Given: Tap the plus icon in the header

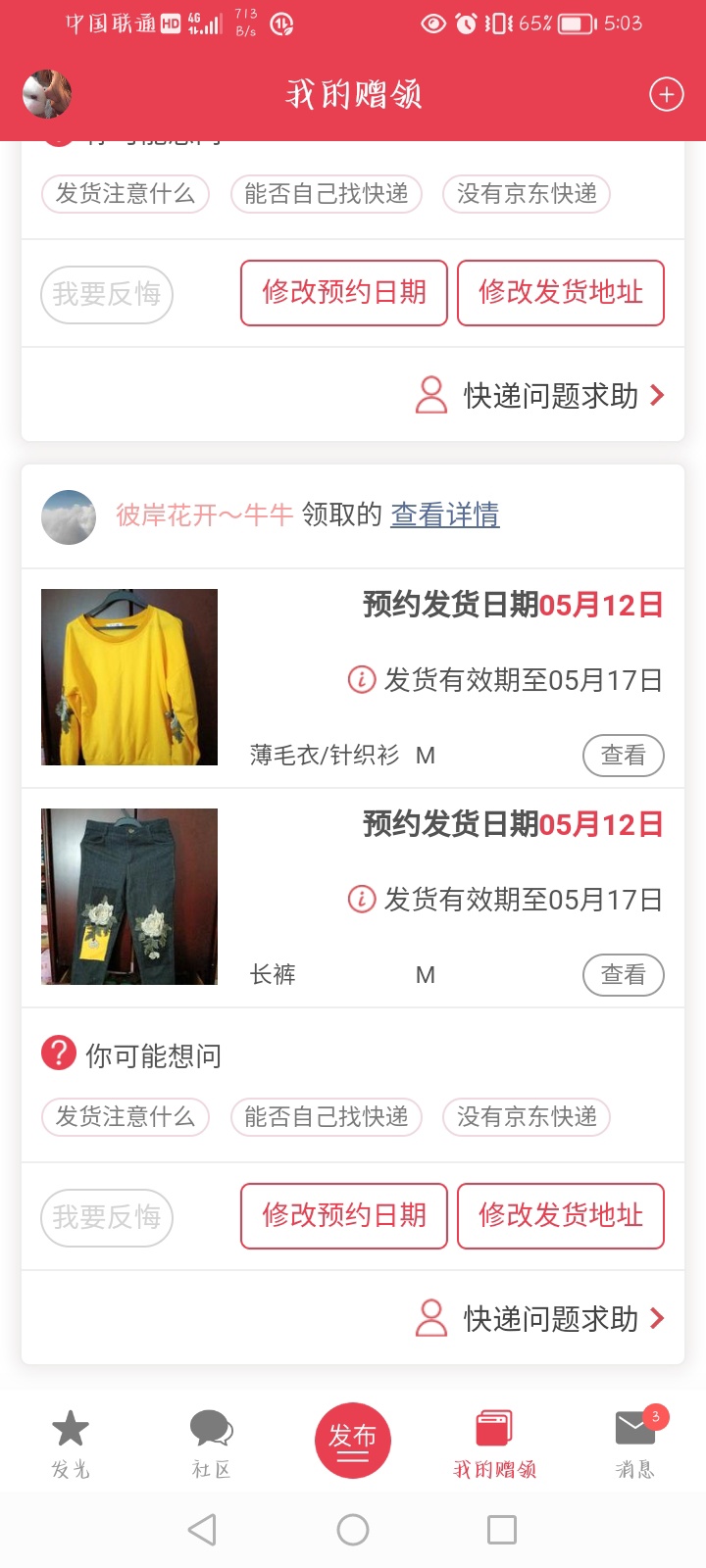Looking at the screenshot, I should pyautogui.click(x=667, y=94).
